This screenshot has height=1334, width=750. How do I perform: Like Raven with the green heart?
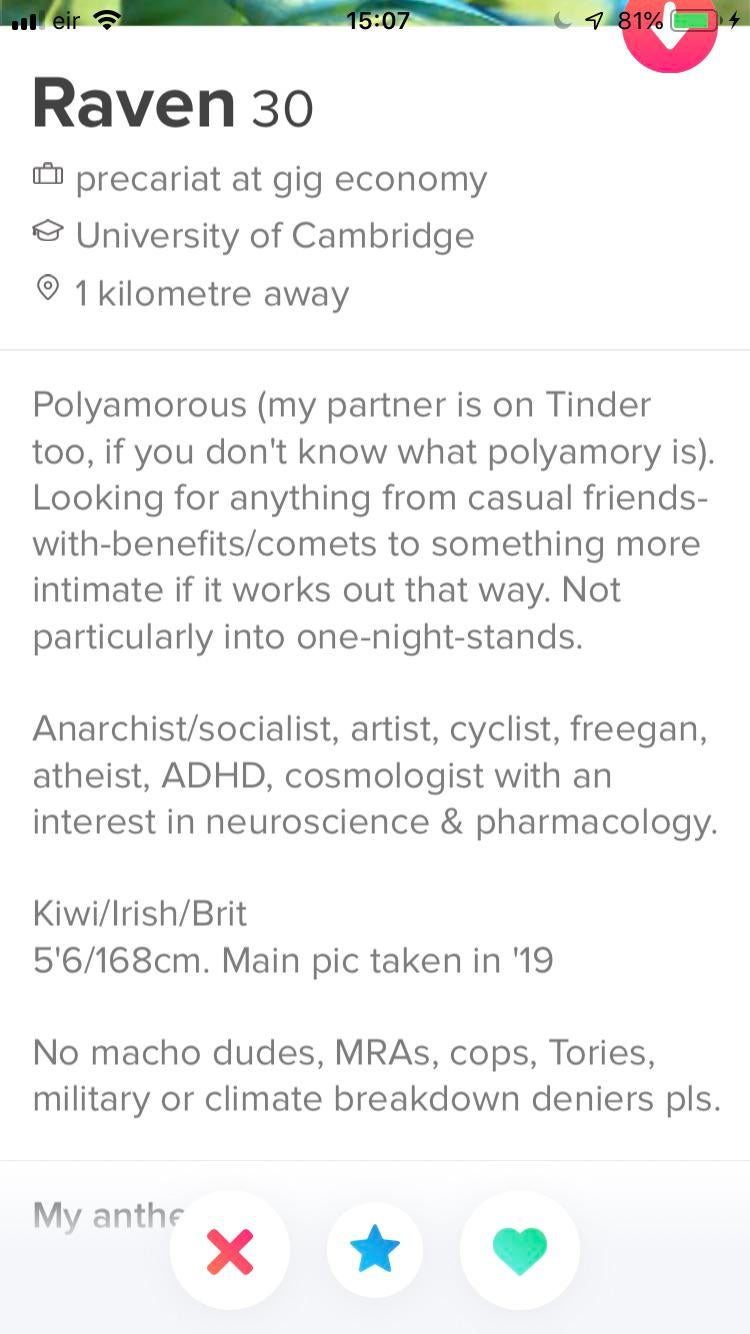[x=520, y=1251]
